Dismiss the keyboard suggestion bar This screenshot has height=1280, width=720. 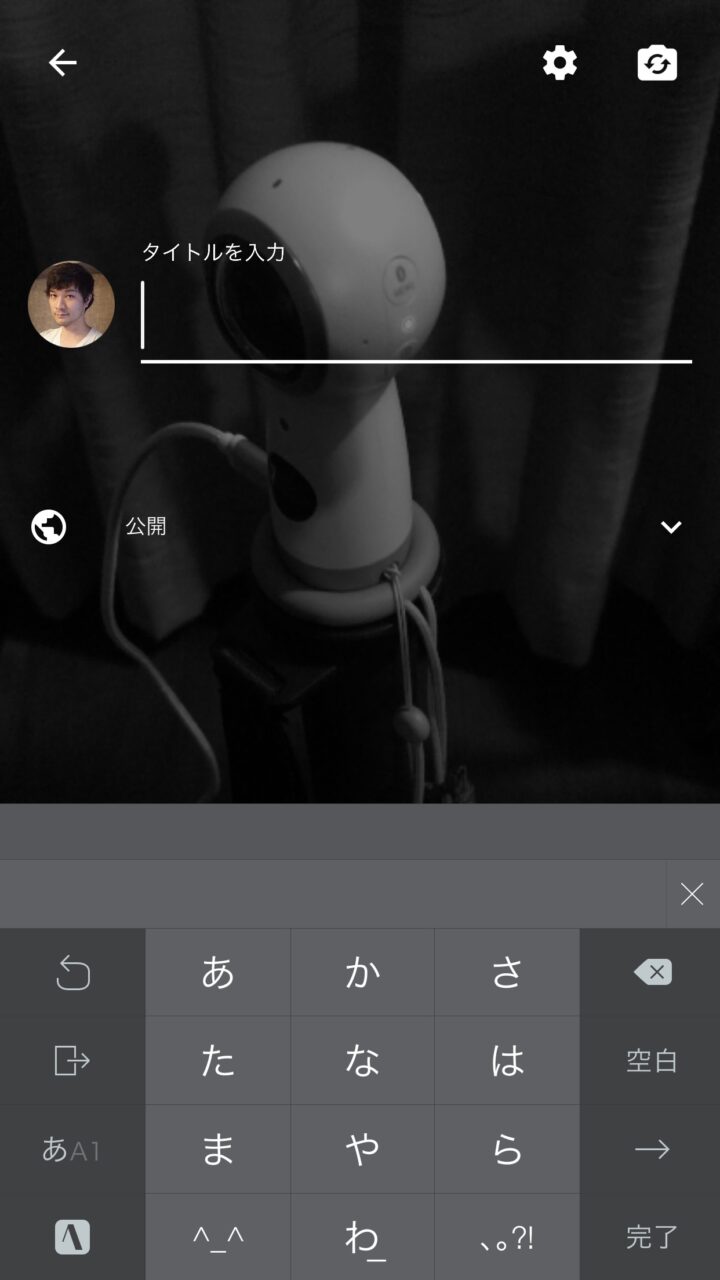coord(692,894)
